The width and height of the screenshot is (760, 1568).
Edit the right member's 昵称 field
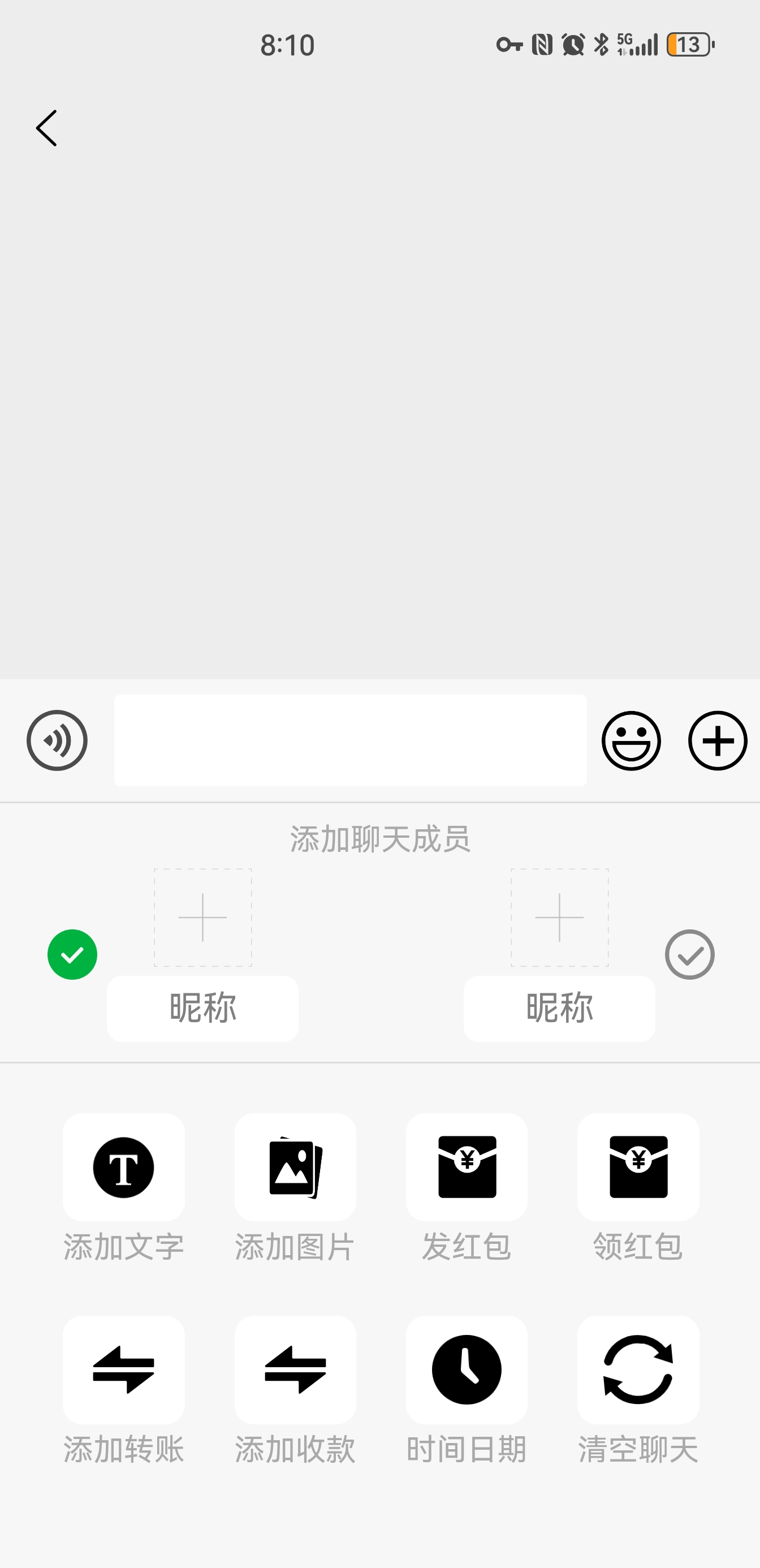(x=559, y=1009)
